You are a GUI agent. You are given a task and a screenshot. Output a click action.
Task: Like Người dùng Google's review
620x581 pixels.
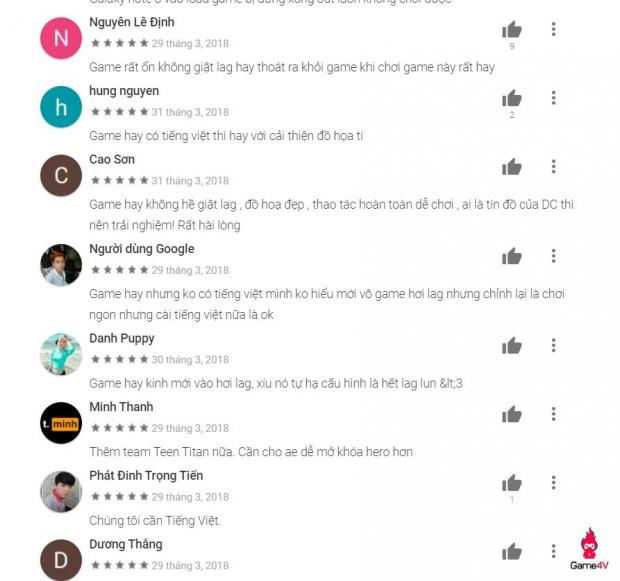[x=512, y=256]
